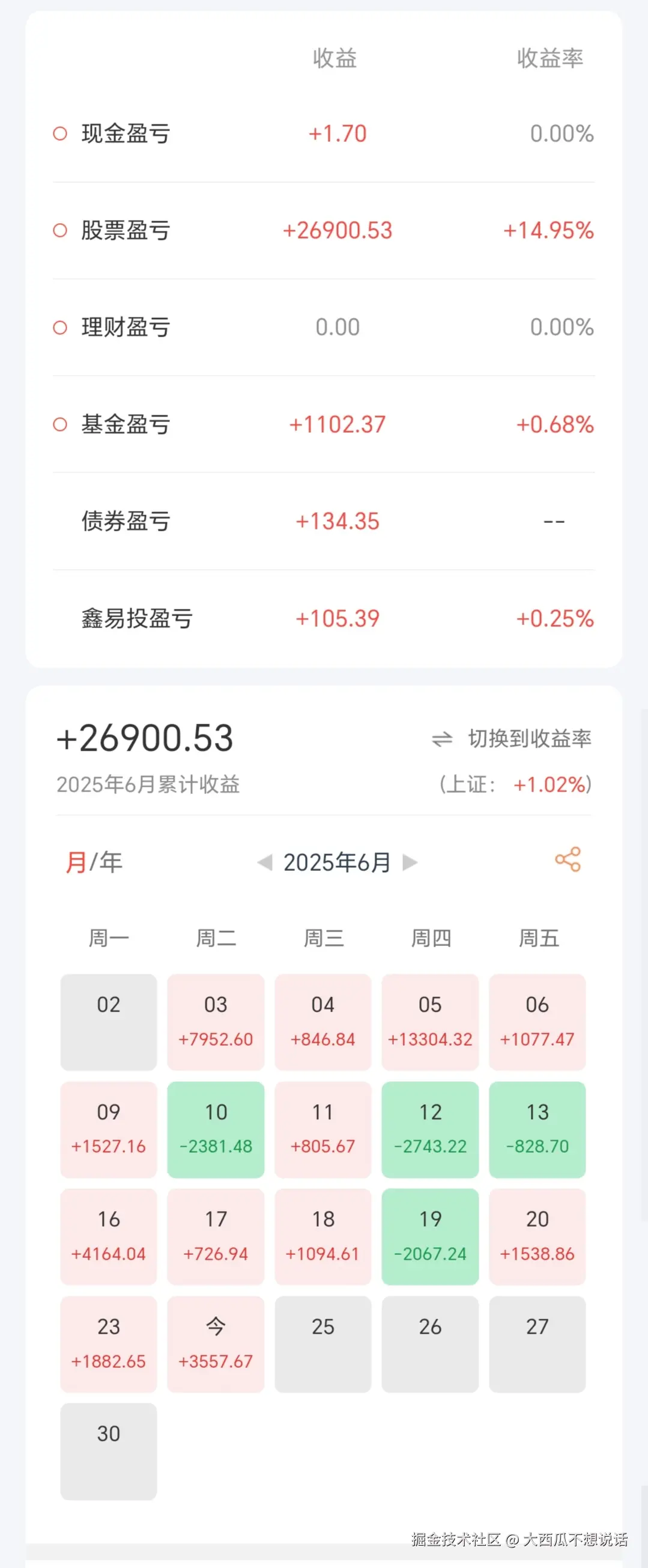Select the radio circle next to 股票盈亏

click(x=59, y=230)
